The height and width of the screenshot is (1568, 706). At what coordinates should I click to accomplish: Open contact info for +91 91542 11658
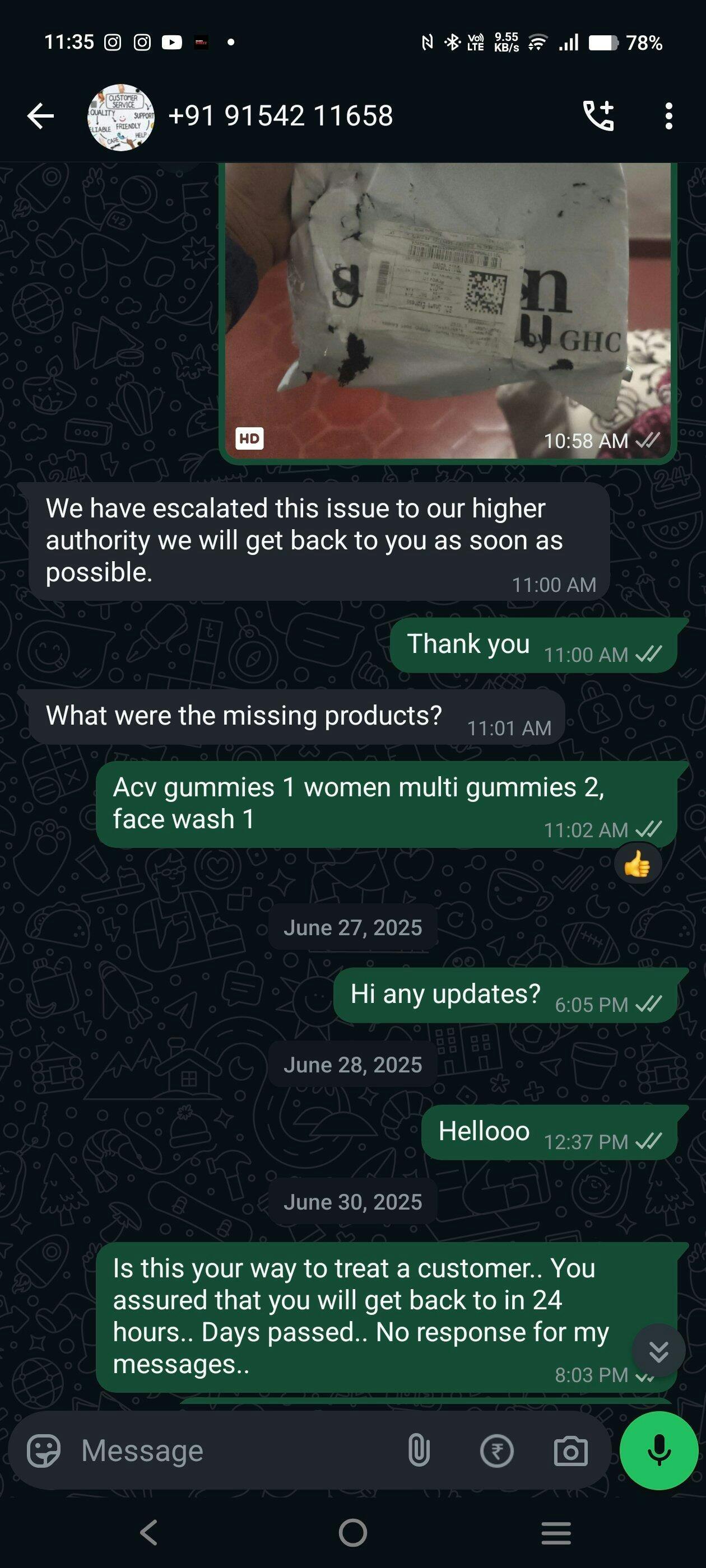pyautogui.click(x=280, y=116)
